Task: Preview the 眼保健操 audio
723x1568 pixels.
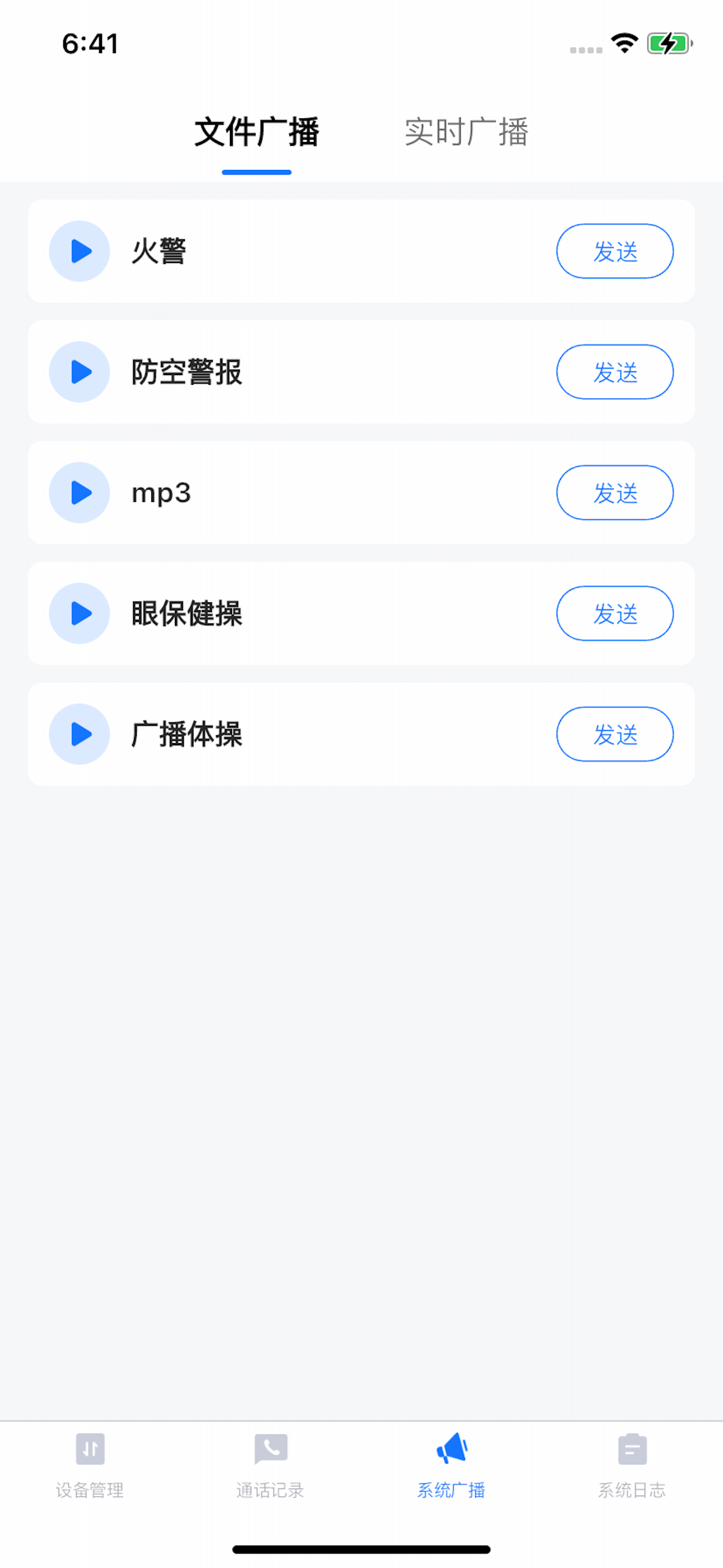Action: pos(79,614)
